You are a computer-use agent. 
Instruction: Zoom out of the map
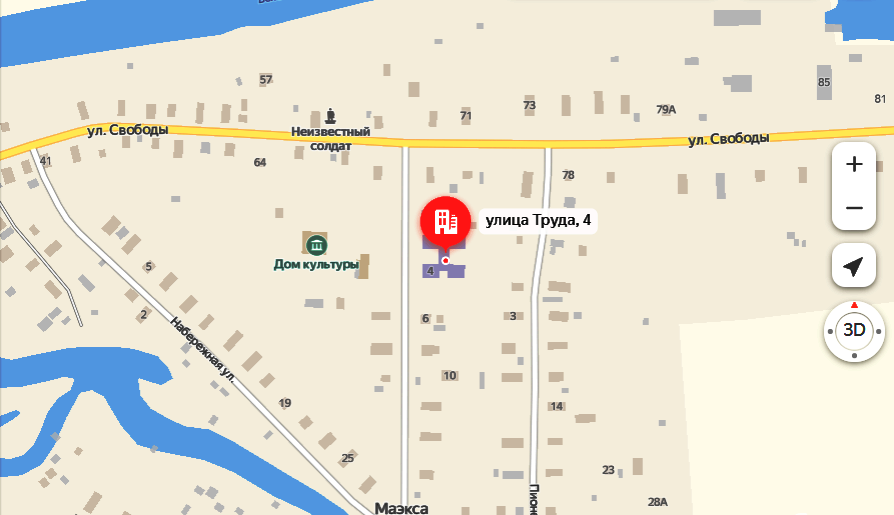click(x=854, y=208)
